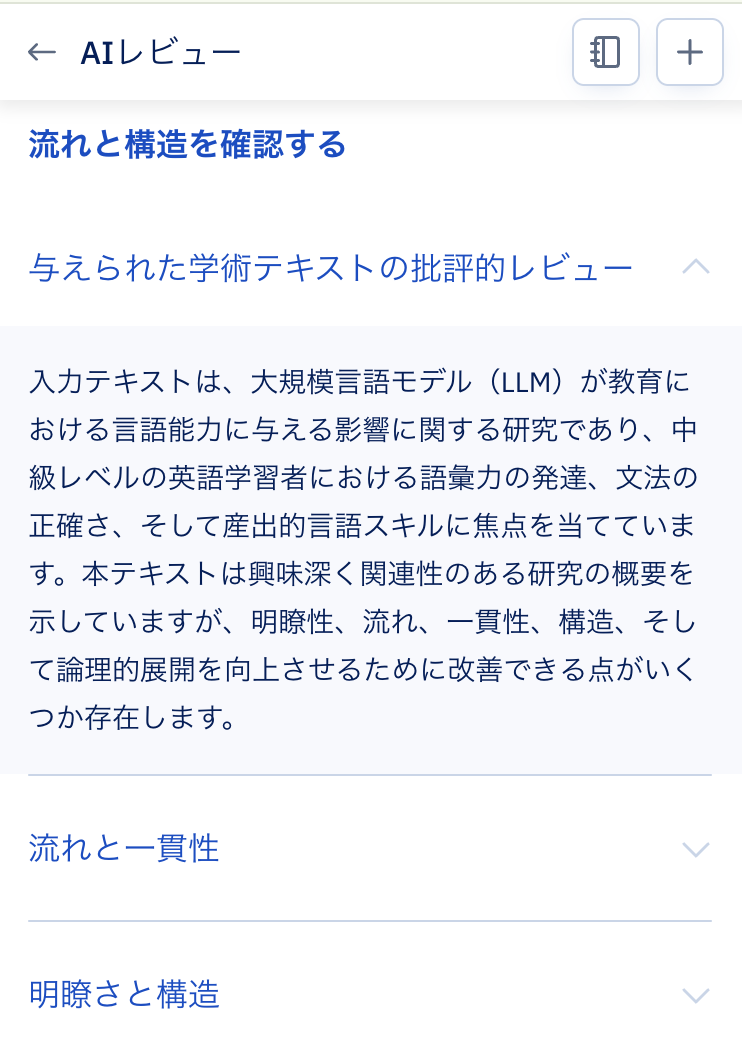
Task: Go back using the left arrow icon
Action: point(42,52)
